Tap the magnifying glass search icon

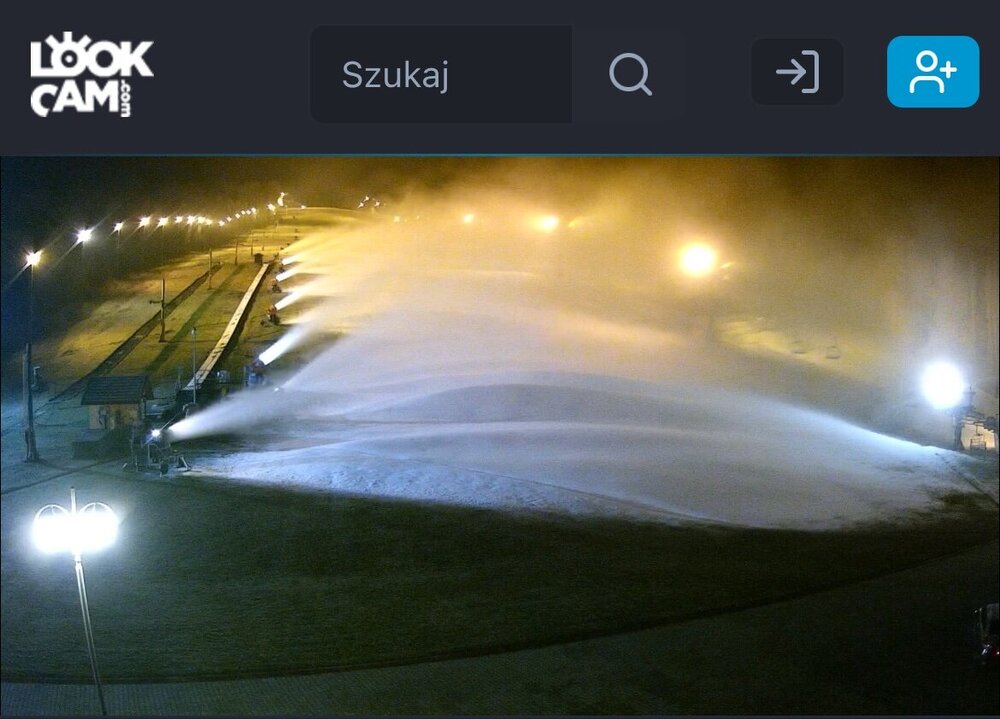coord(630,75)
